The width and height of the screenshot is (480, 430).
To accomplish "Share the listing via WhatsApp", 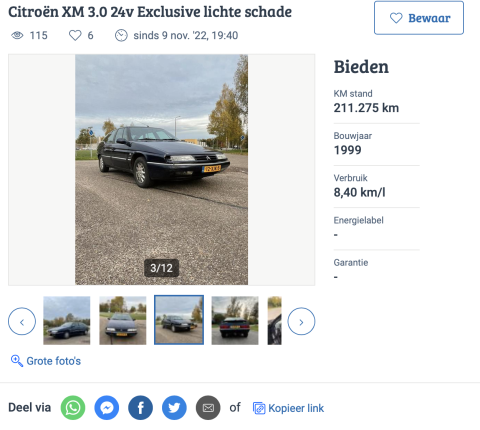I will point(73,408).
